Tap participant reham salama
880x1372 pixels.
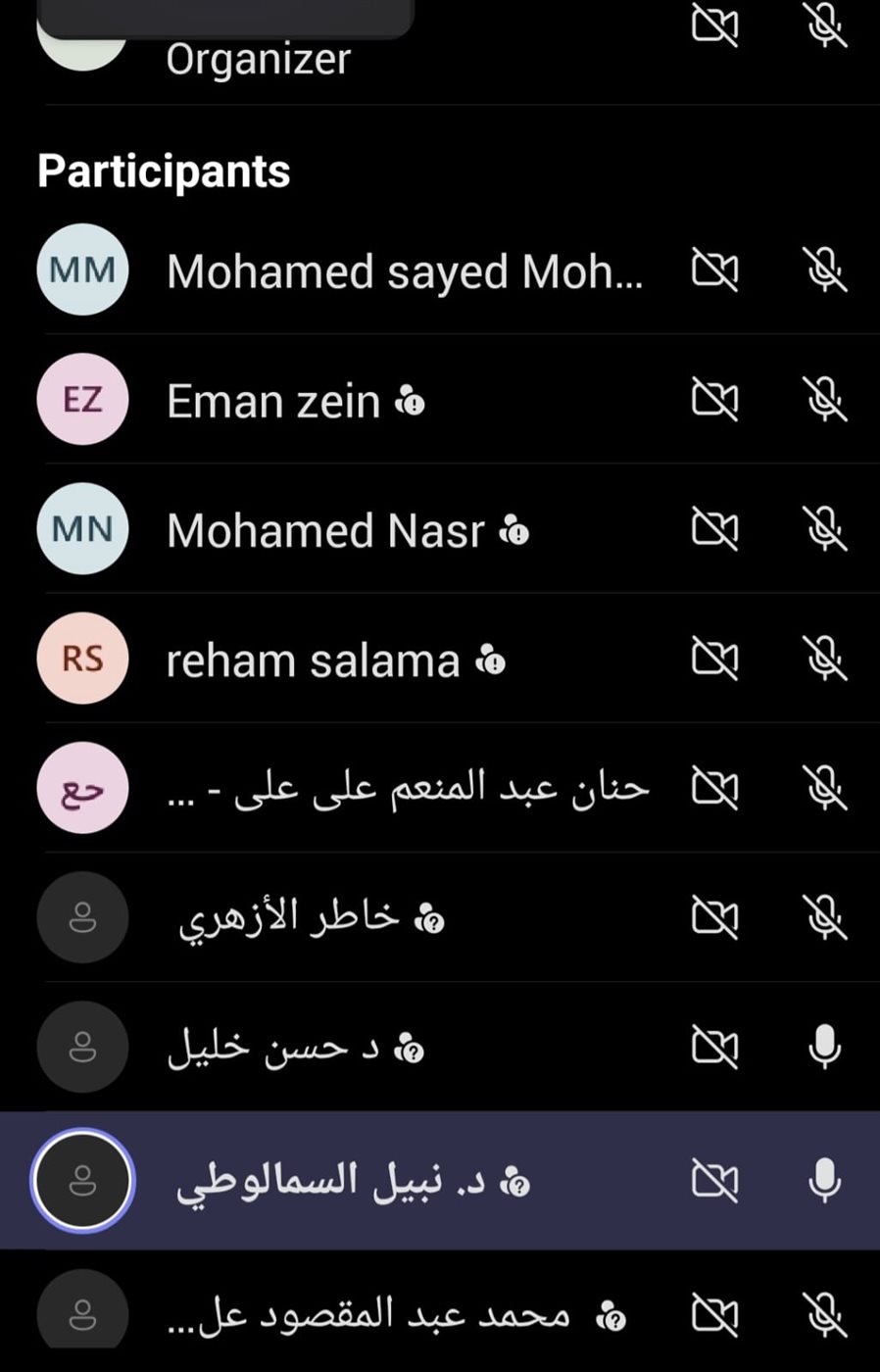click(x=314, y=661)
